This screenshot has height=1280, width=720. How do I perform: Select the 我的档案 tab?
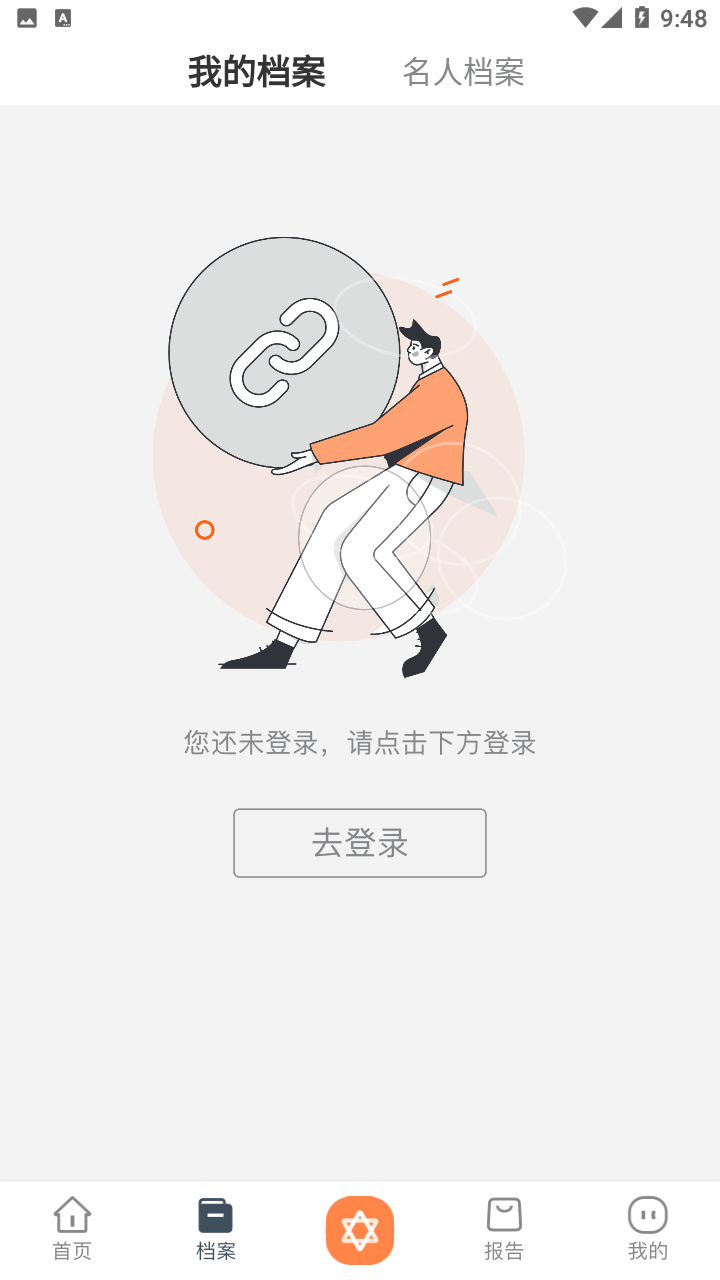click(257, 72)
